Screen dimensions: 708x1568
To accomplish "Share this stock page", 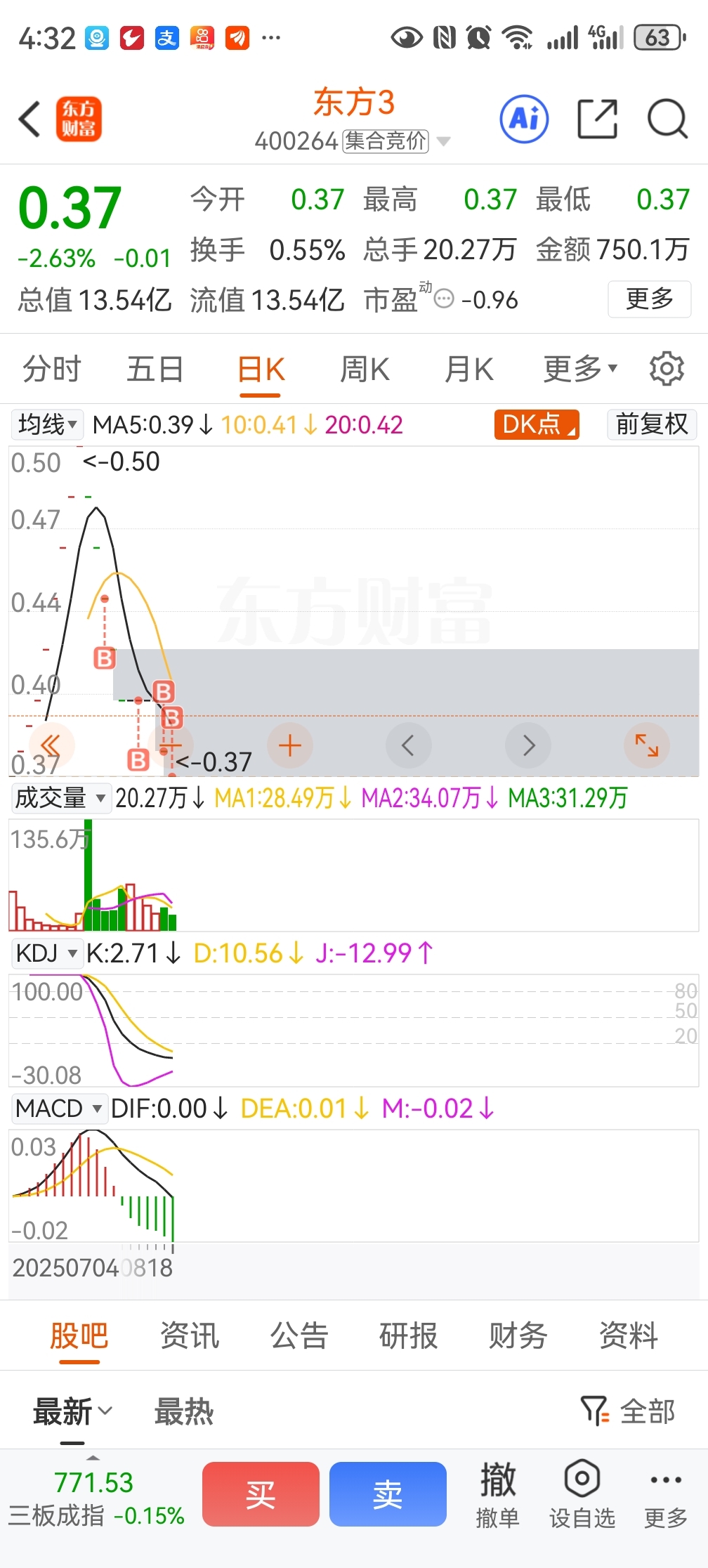I will [x=597, y=119].
